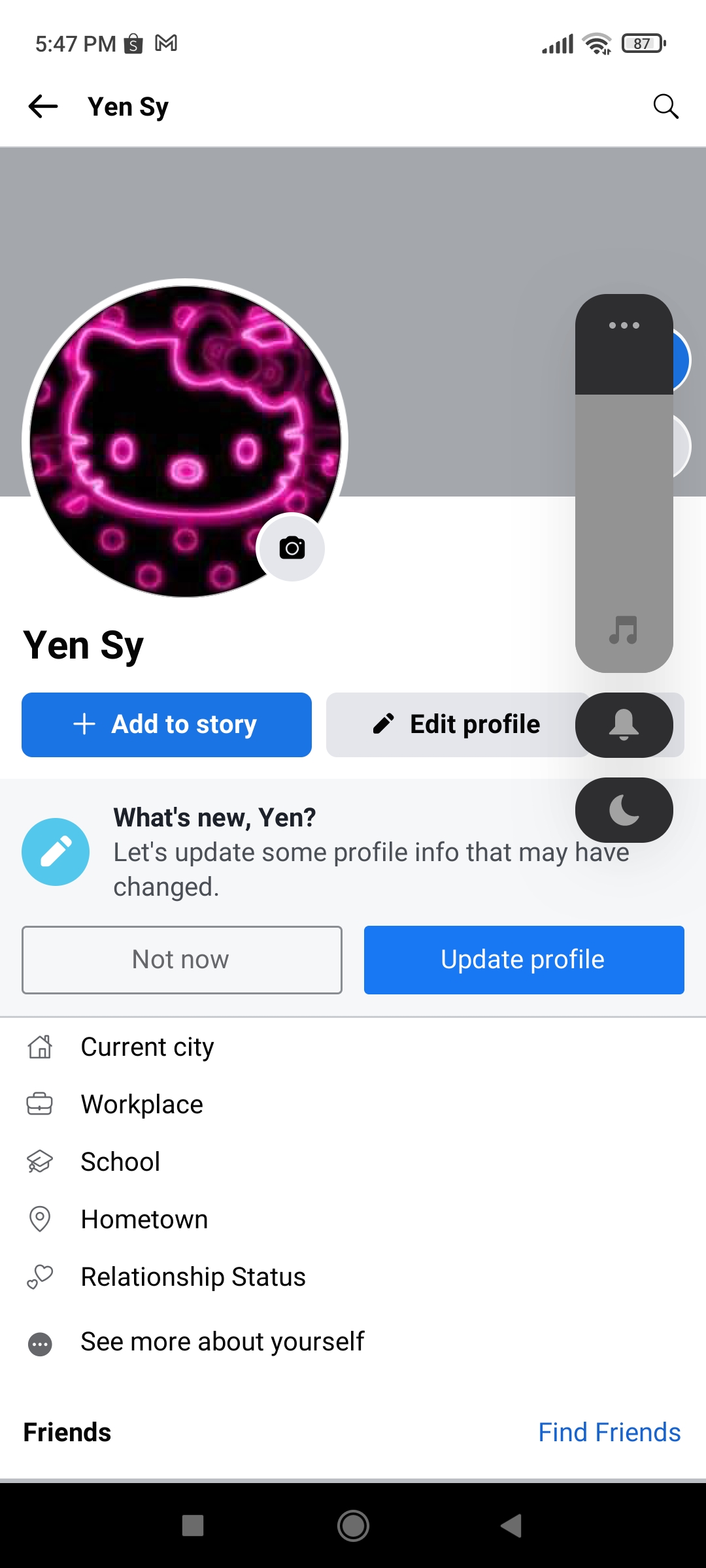Tap Add to story
This screenshot has width=706, height=1568.
click(167, 725)
